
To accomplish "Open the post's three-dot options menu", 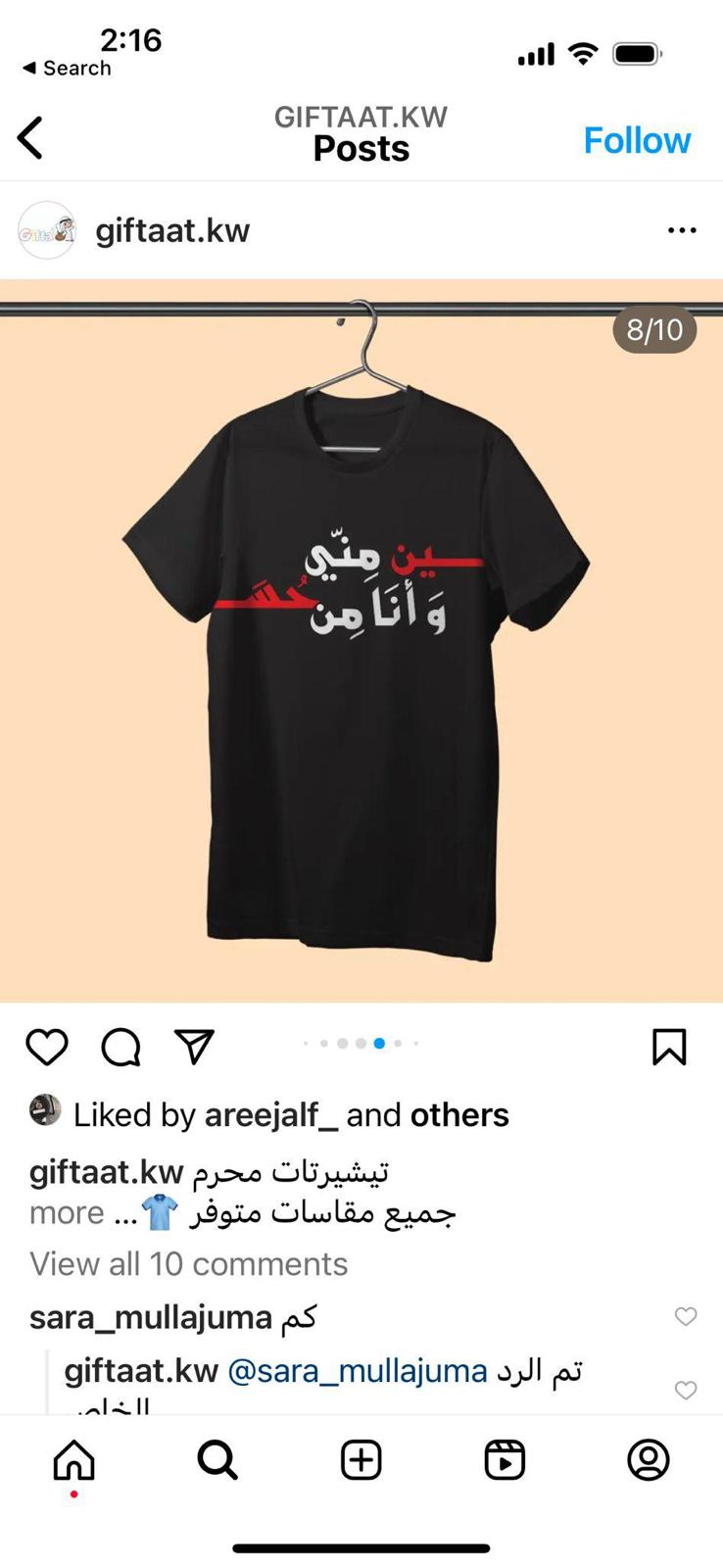I will pyautogui.click(x=682, y=230).
